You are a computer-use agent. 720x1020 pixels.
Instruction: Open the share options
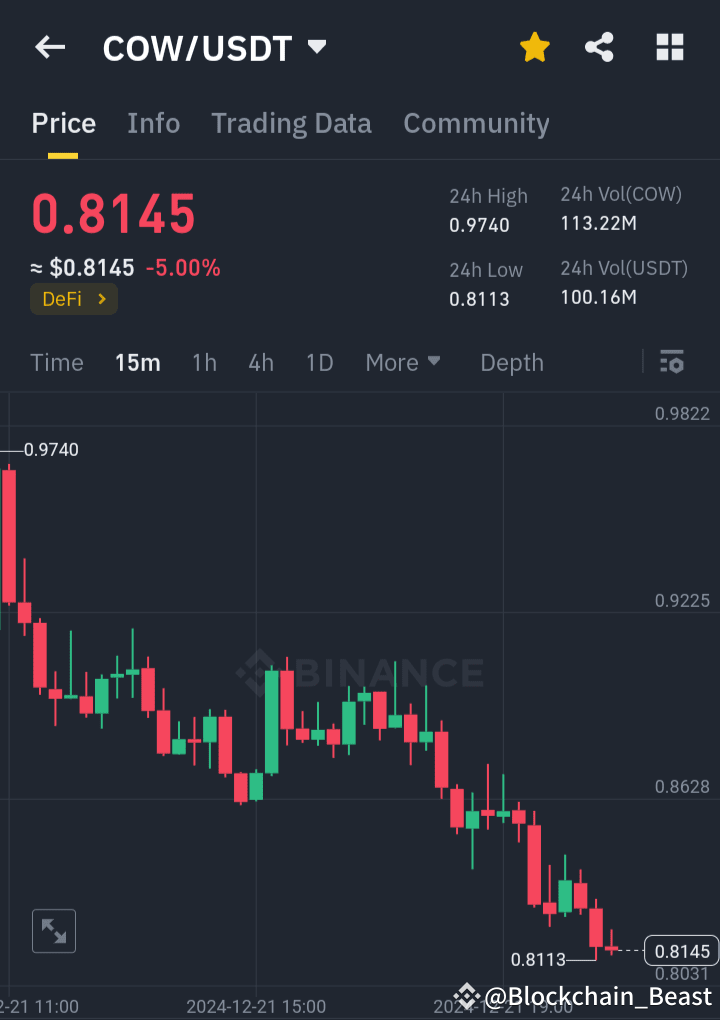[x=599, y=47]
